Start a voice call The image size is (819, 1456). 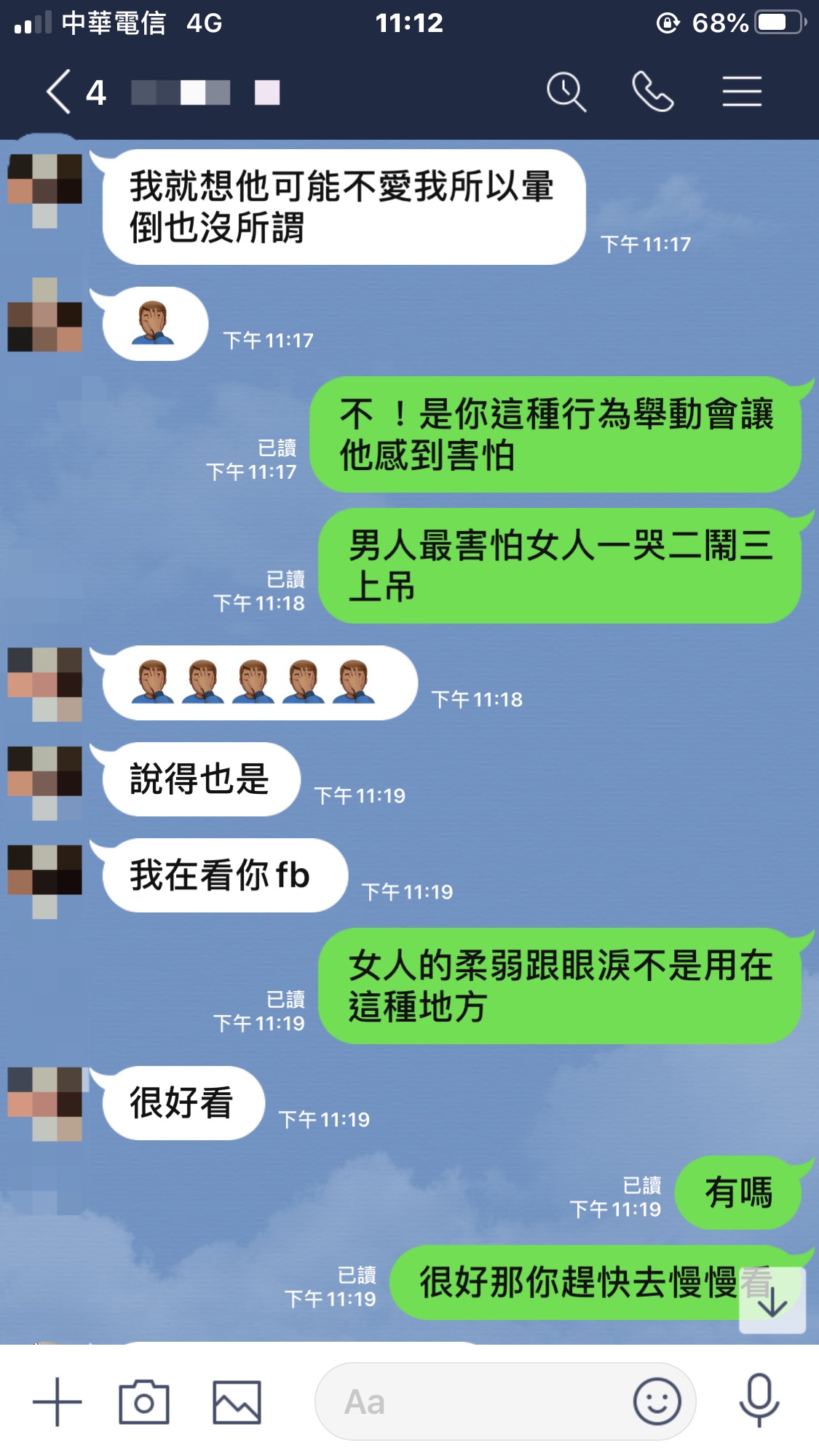652,92
